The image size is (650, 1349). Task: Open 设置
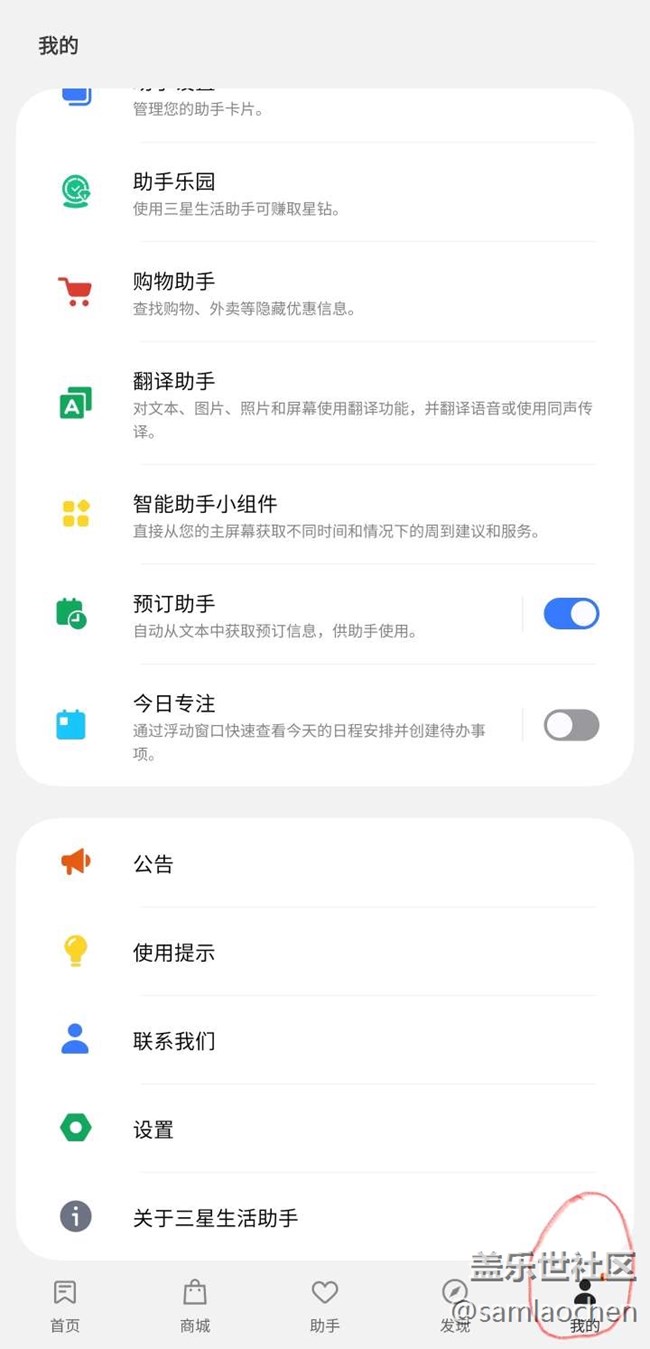[325, 1129]
